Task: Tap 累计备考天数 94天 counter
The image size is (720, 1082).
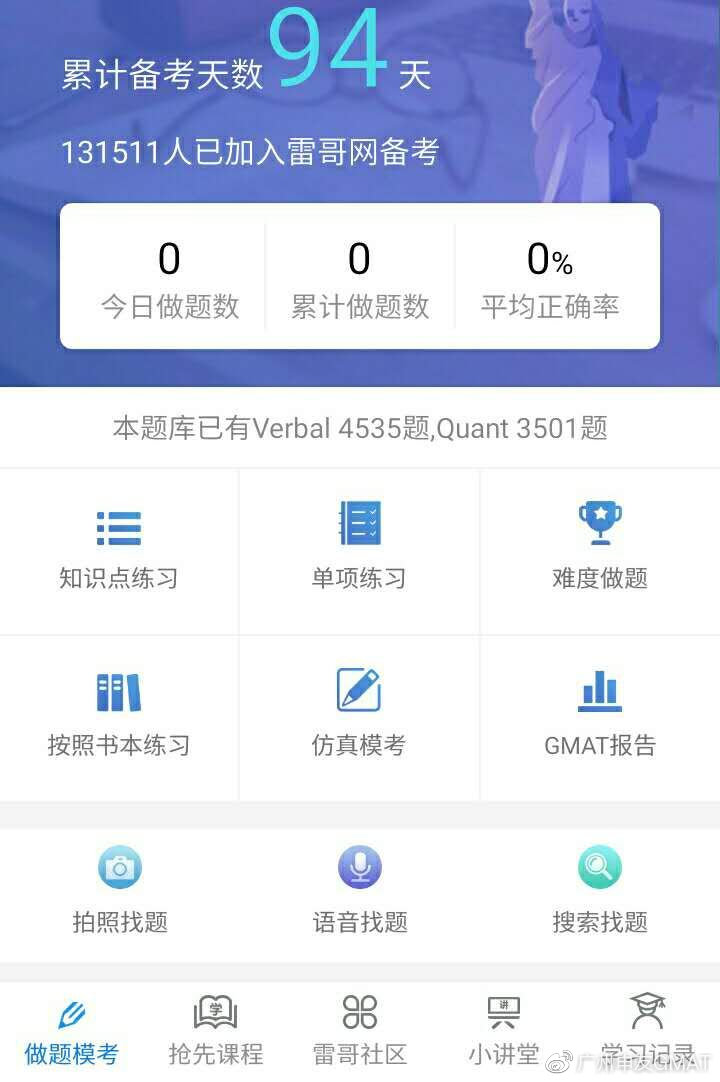Action: pyautogui.click(x=245, y=60)
